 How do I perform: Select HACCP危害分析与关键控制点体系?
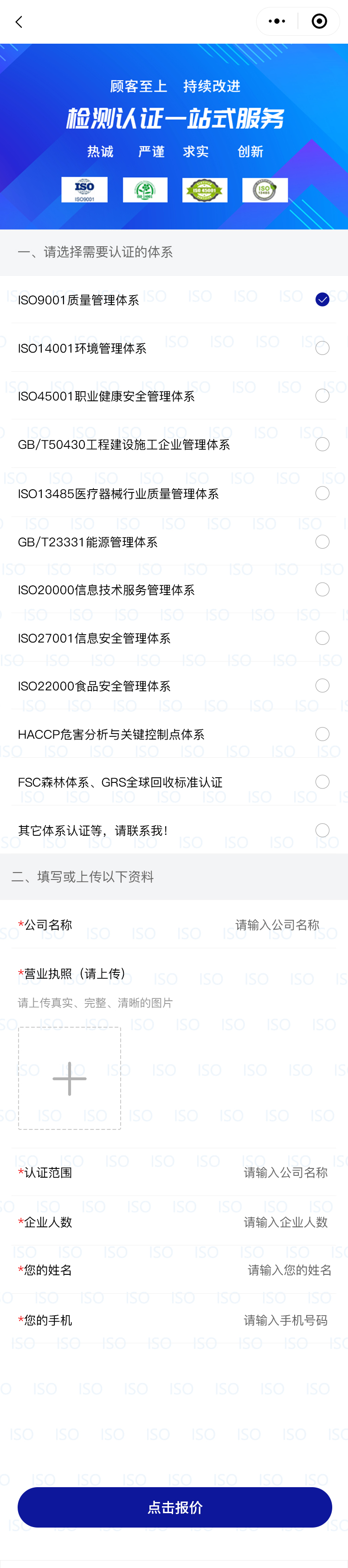322,734
